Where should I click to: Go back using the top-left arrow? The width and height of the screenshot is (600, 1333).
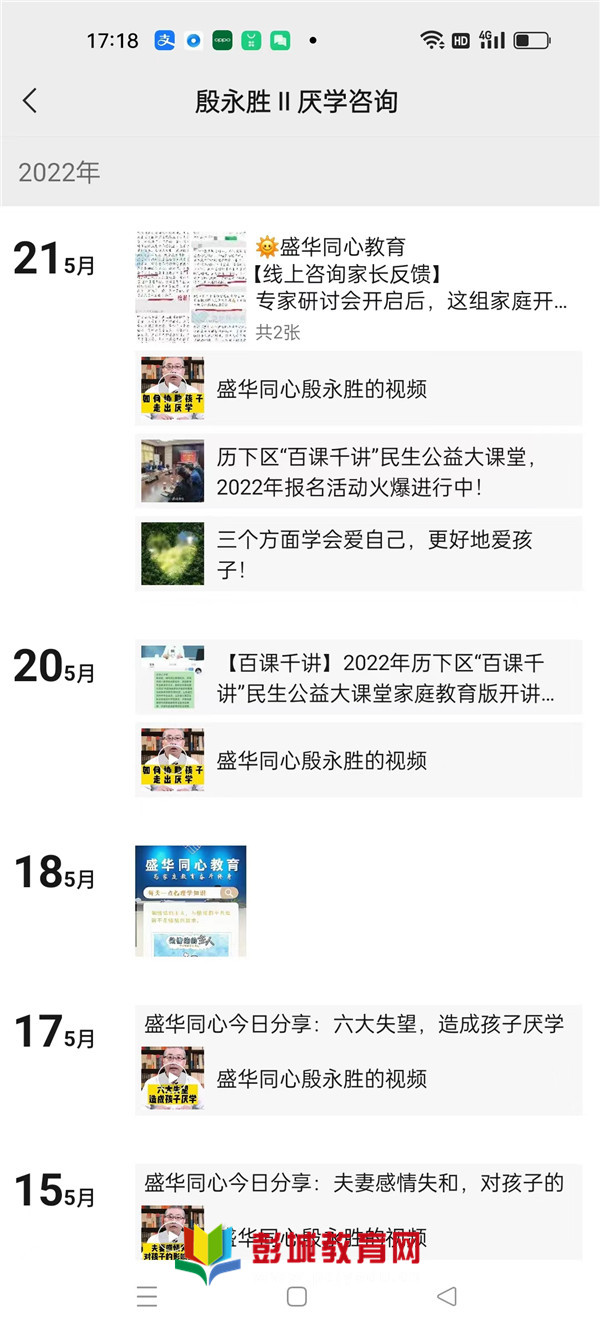coord(30,101)
